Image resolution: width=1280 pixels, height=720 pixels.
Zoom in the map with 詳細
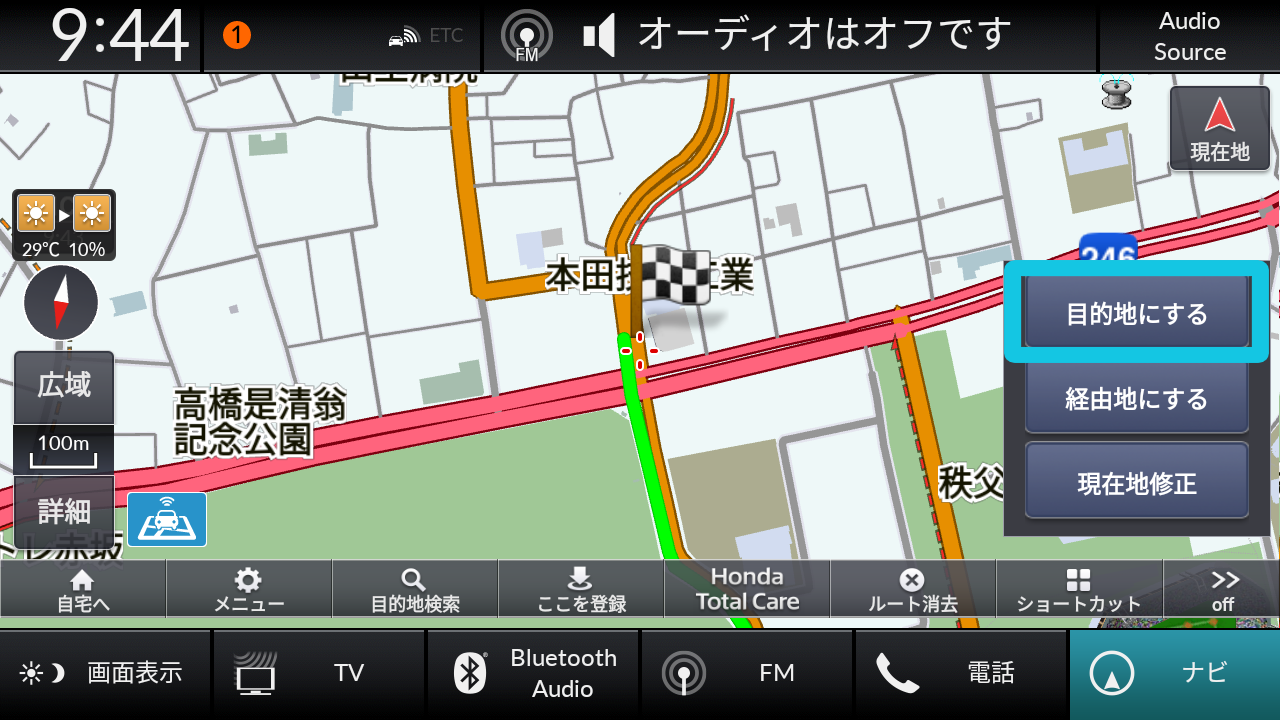[x=64, y=512]
